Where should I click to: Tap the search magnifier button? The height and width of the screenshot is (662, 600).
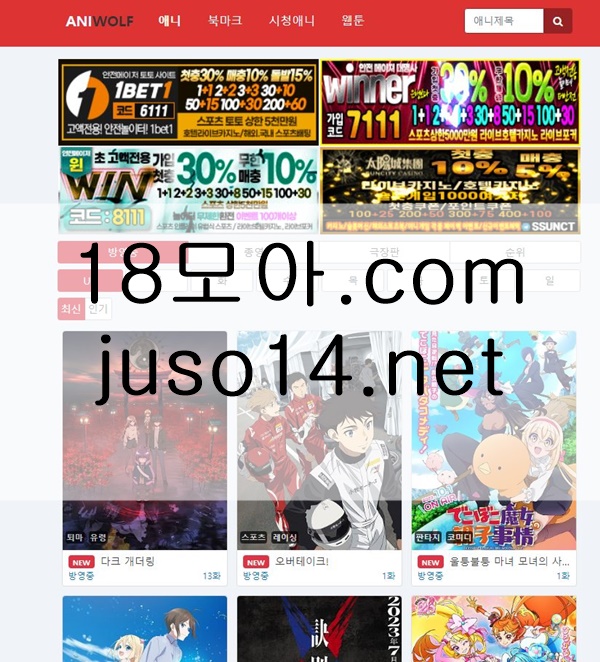click(558, 21)
